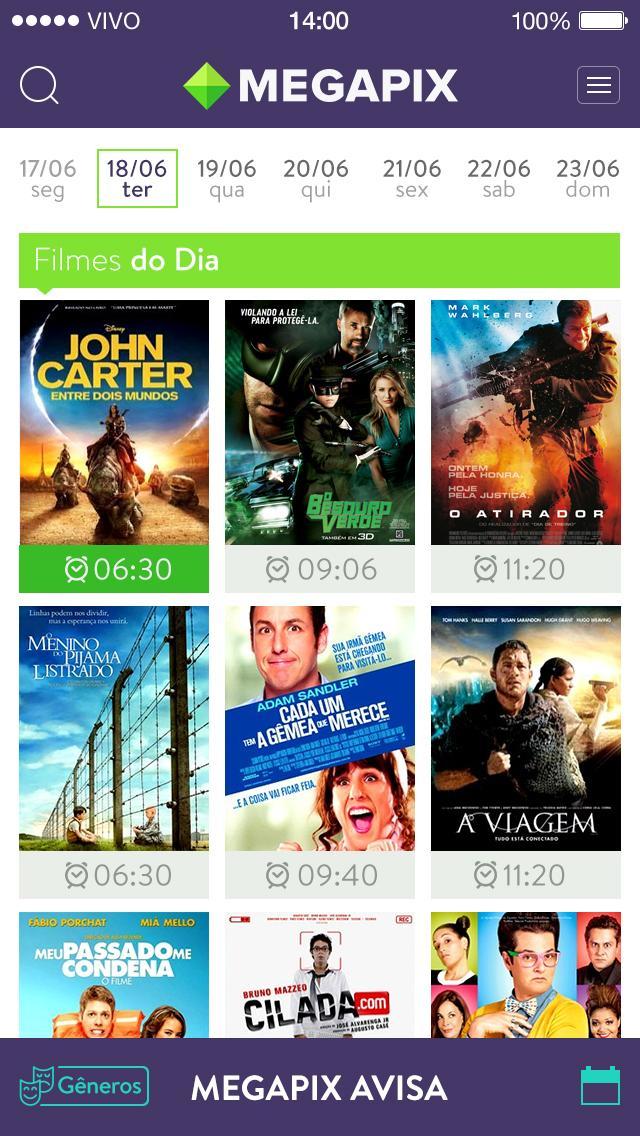View the O Atirador movie
This screenshot has height=1136, width=640.
[525, 422]
